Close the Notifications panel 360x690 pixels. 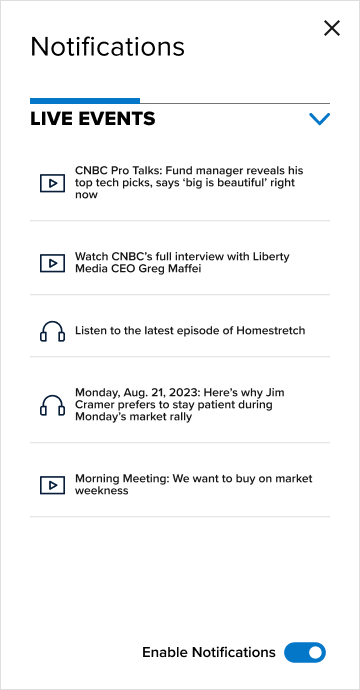332,28
